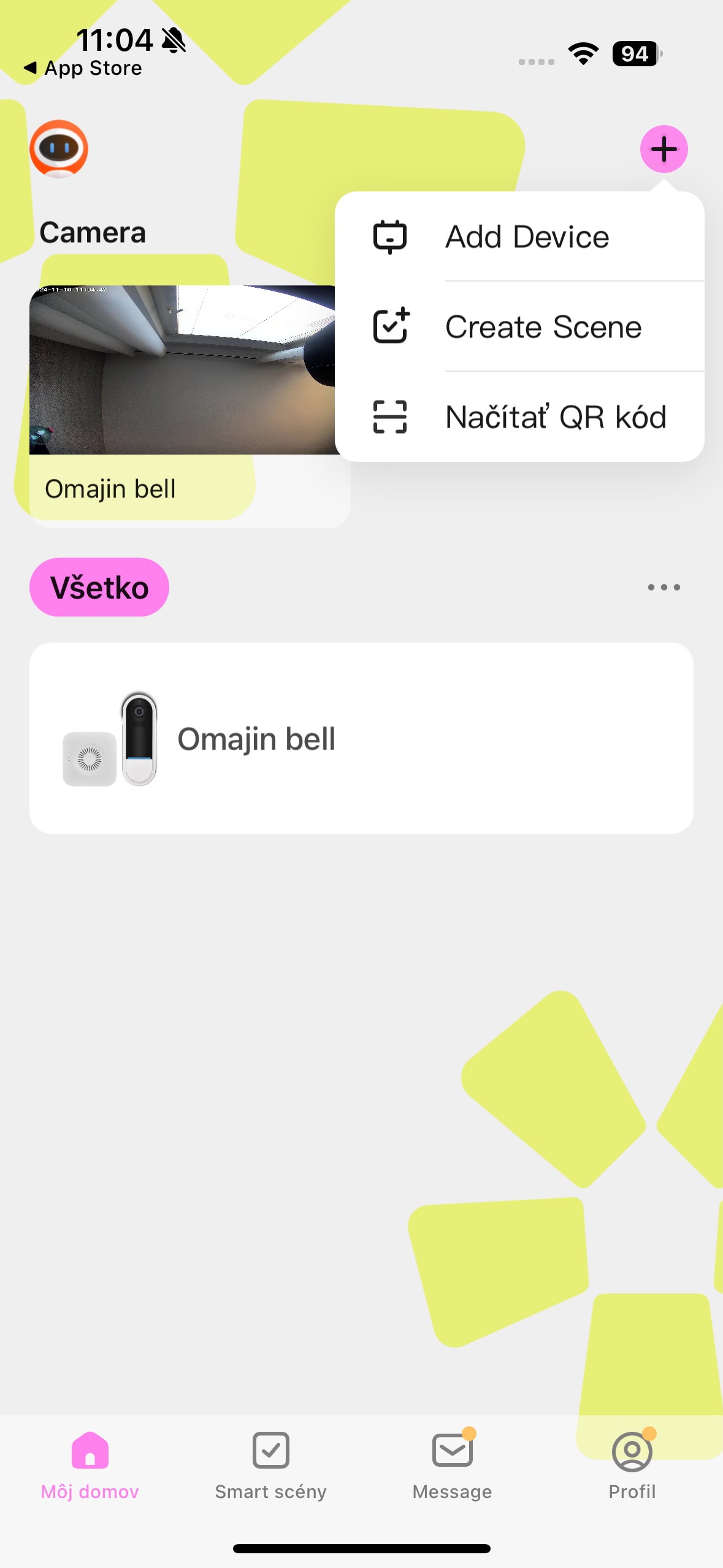Go to the Message tab
This screenshot has width=723, height=1568.
[453, 1466]
